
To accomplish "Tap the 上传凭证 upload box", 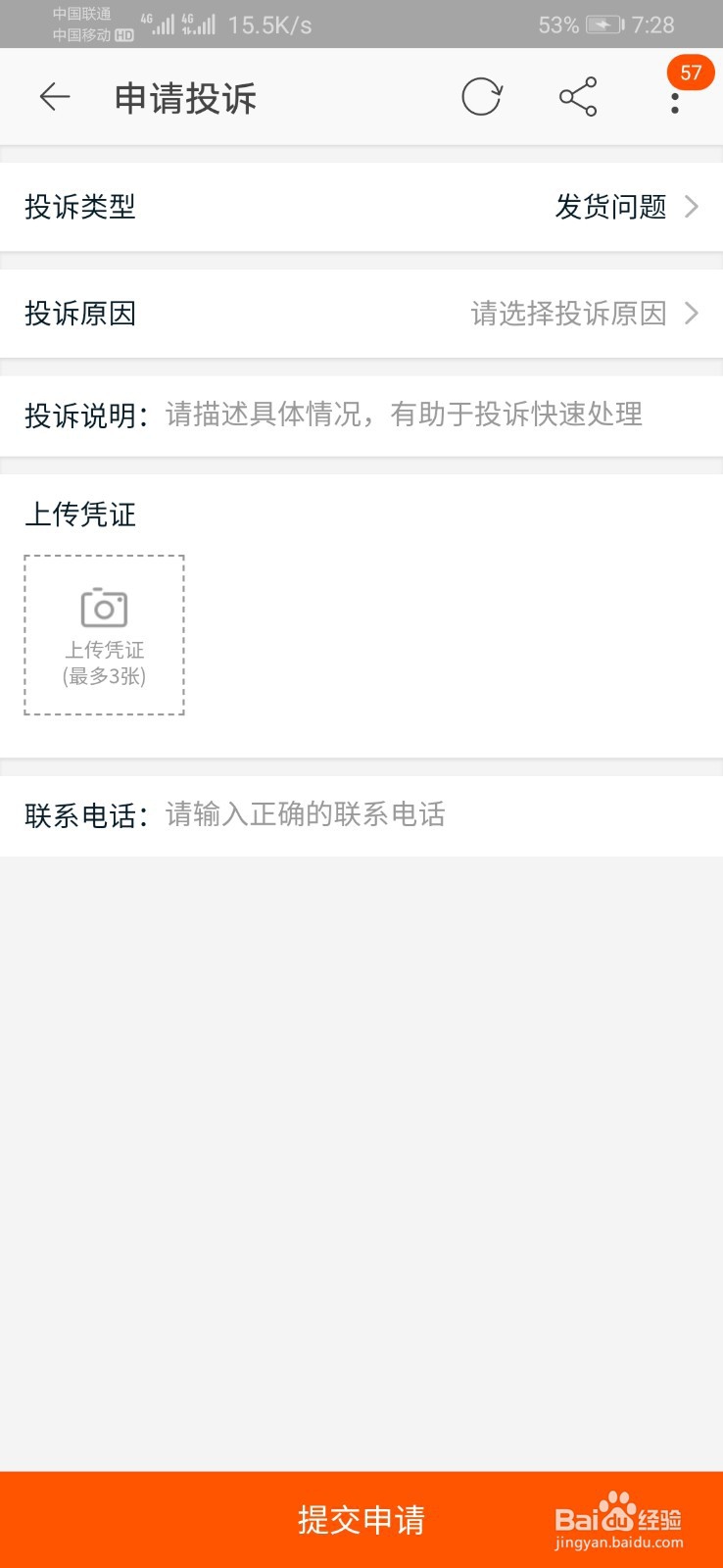I will pyautogui.click(x=103, y=635).
